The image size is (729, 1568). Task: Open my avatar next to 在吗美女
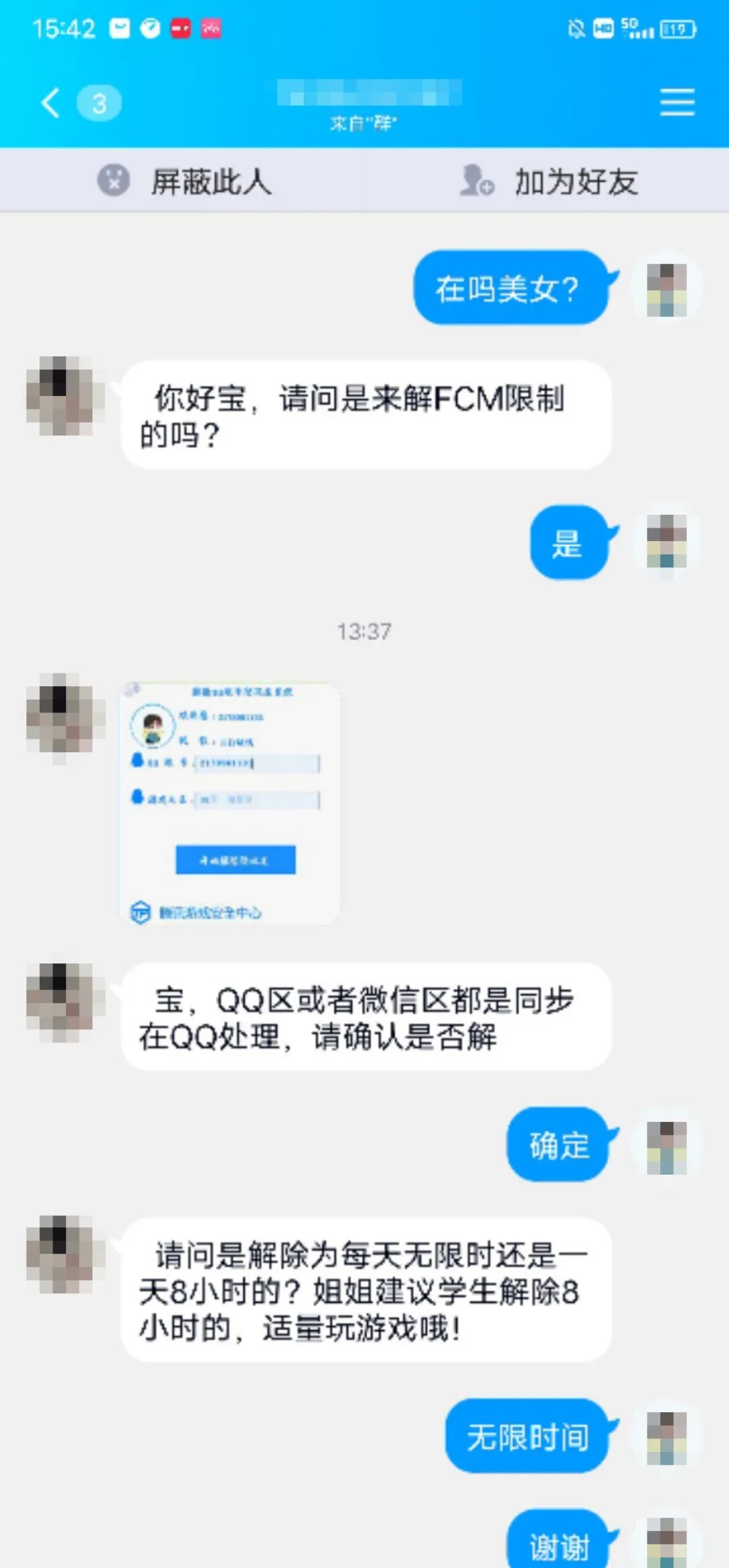tap(667, 290)
